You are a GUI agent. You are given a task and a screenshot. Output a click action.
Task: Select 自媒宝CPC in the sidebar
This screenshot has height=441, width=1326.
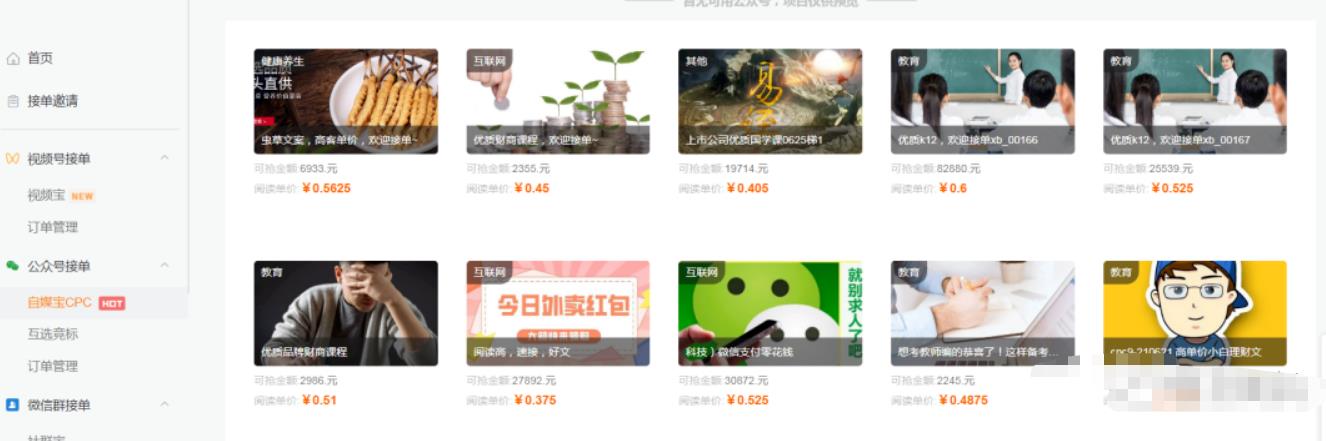click(60, 303)
